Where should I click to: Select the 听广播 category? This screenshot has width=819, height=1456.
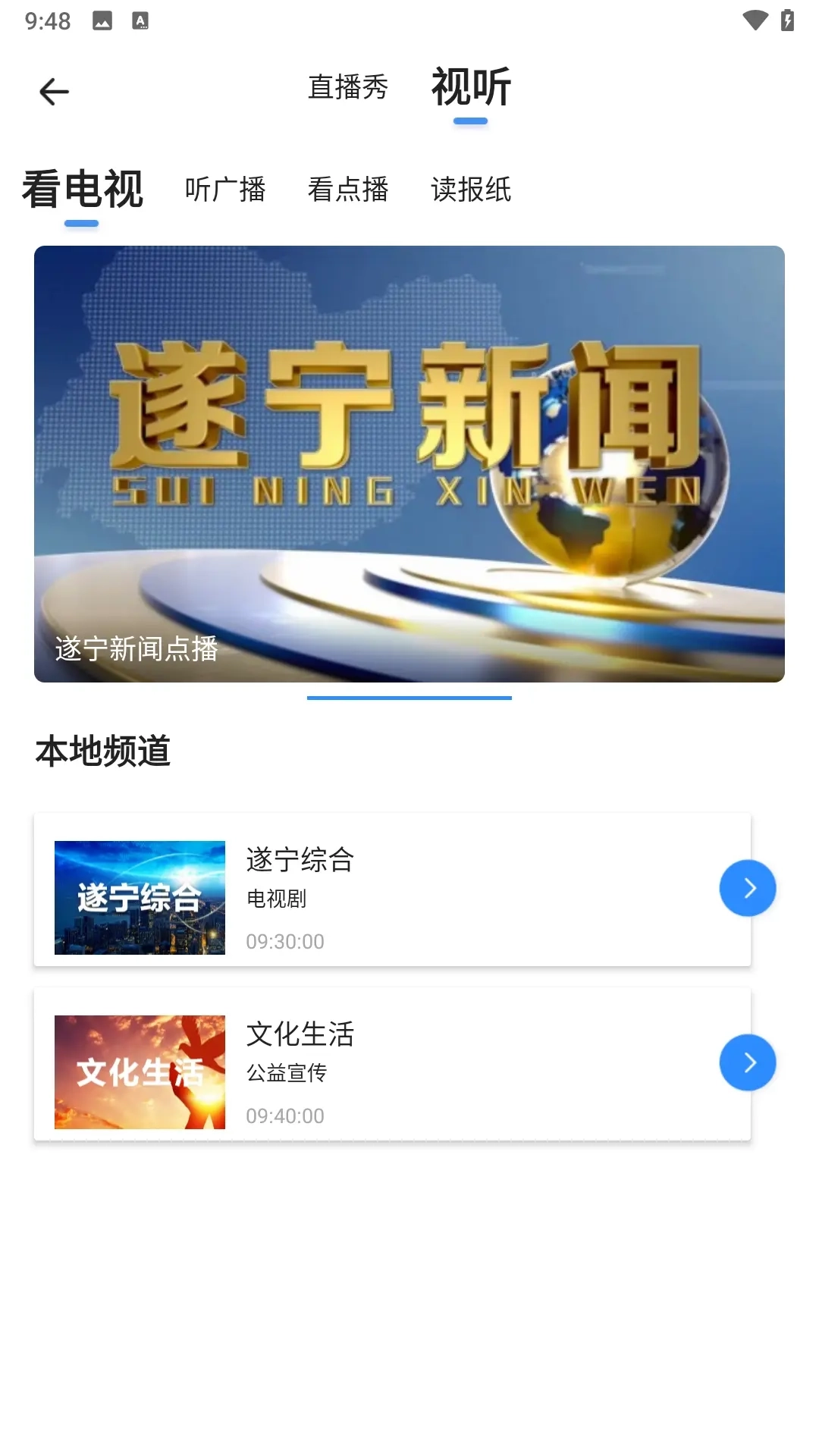pyautogui.click(x=225, y=191)
